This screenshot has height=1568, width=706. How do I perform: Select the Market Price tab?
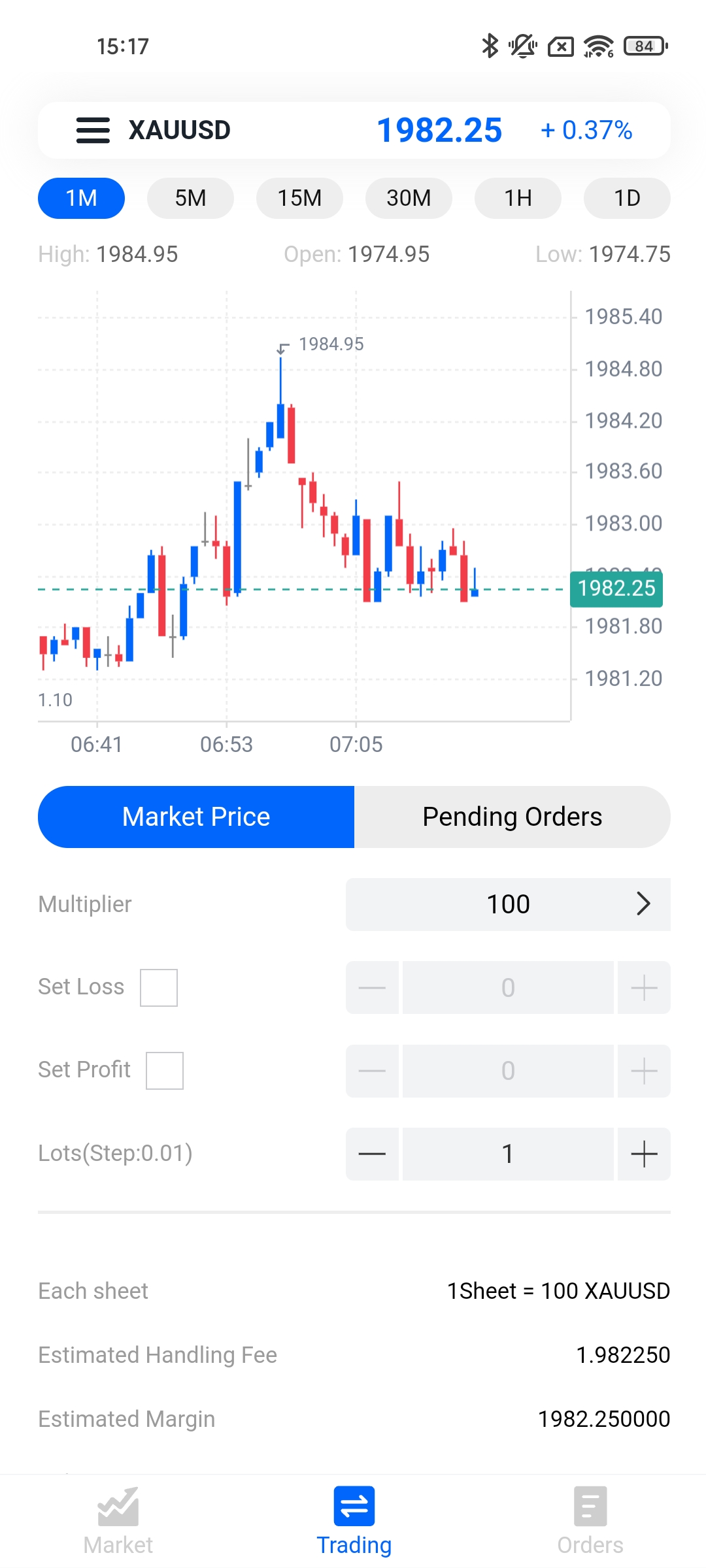pos(196,817)
